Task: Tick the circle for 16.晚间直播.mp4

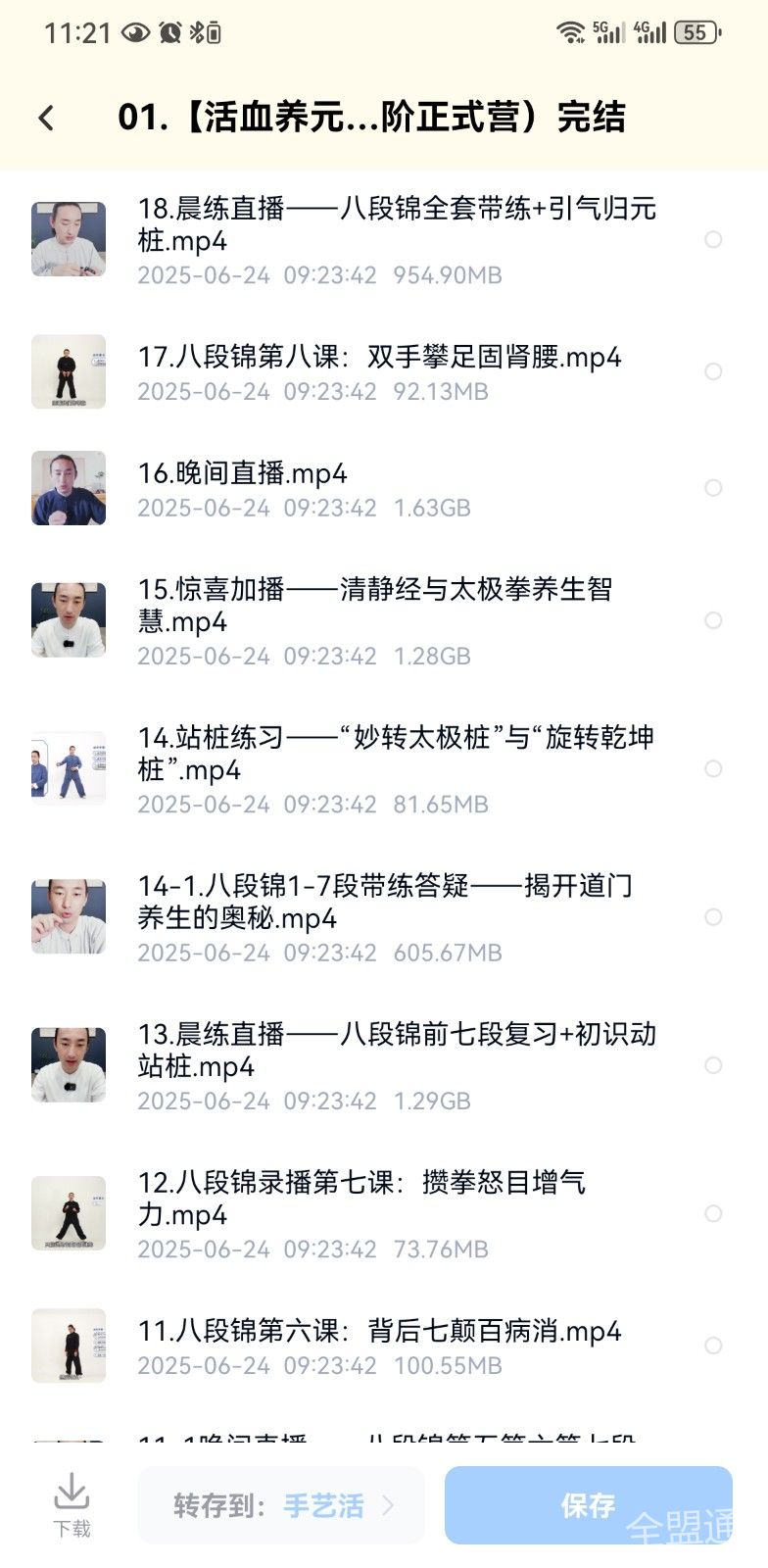Action: tap(713, 488)
